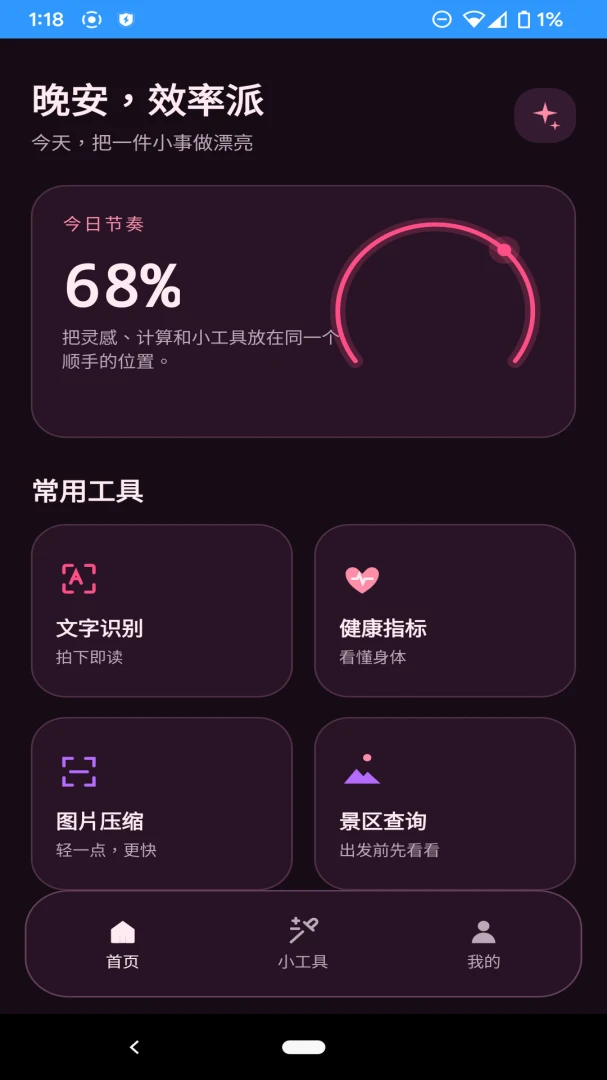This screenshot has width=607, height=1080.
Task: Select the 首页 tab
Action: pos(123,944)
